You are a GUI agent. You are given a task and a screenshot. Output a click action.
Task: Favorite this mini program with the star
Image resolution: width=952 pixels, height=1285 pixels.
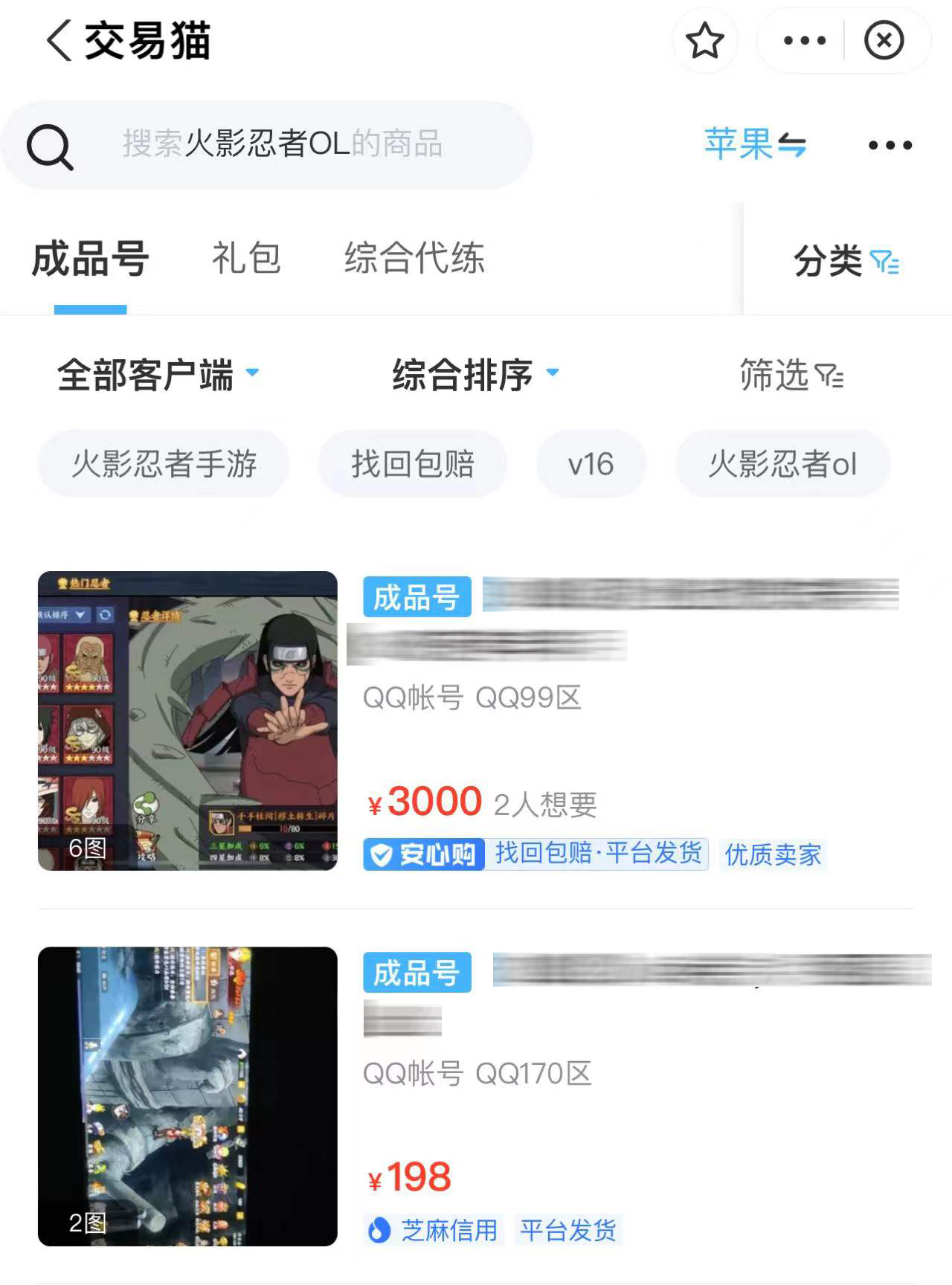pos(704,40)
